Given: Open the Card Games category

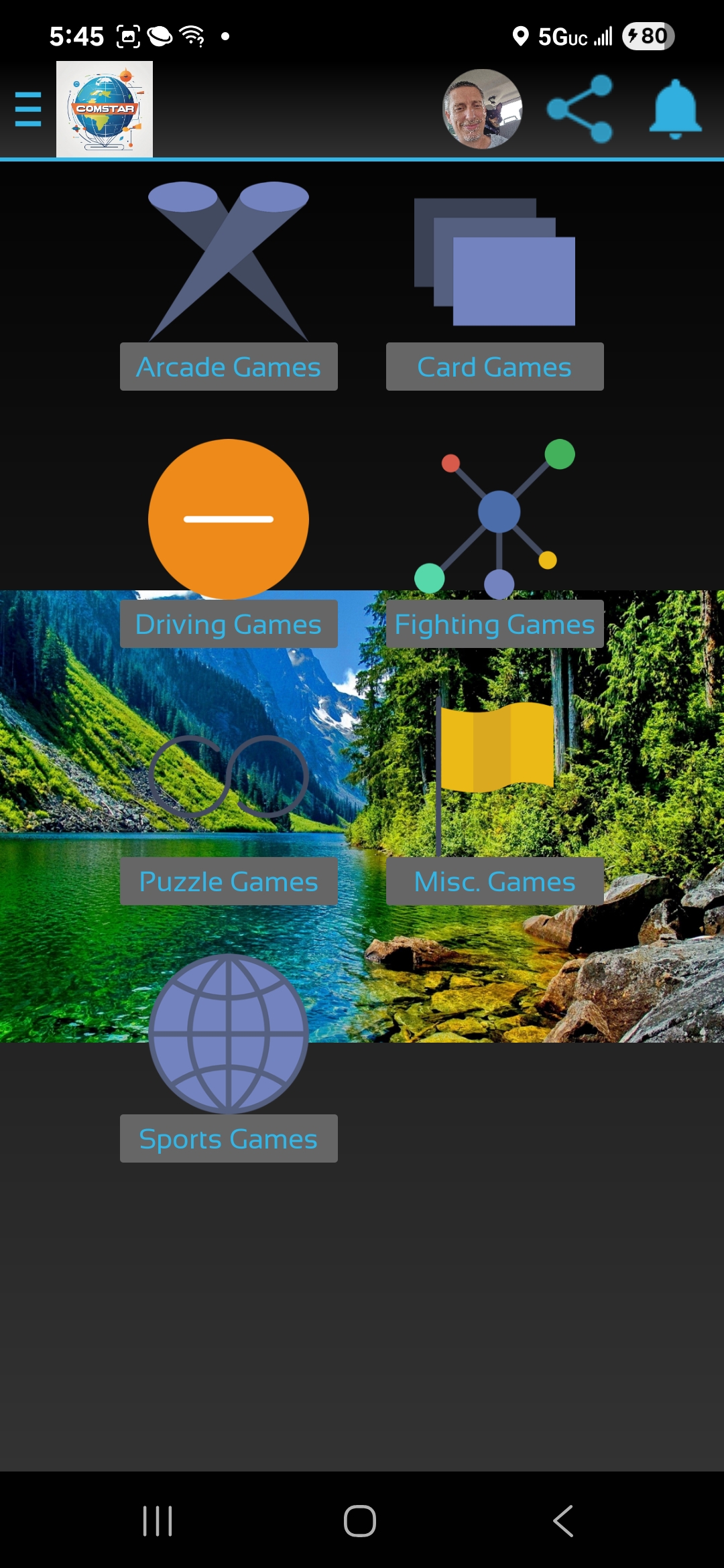Looking at the screenshot, I should 495,367.
